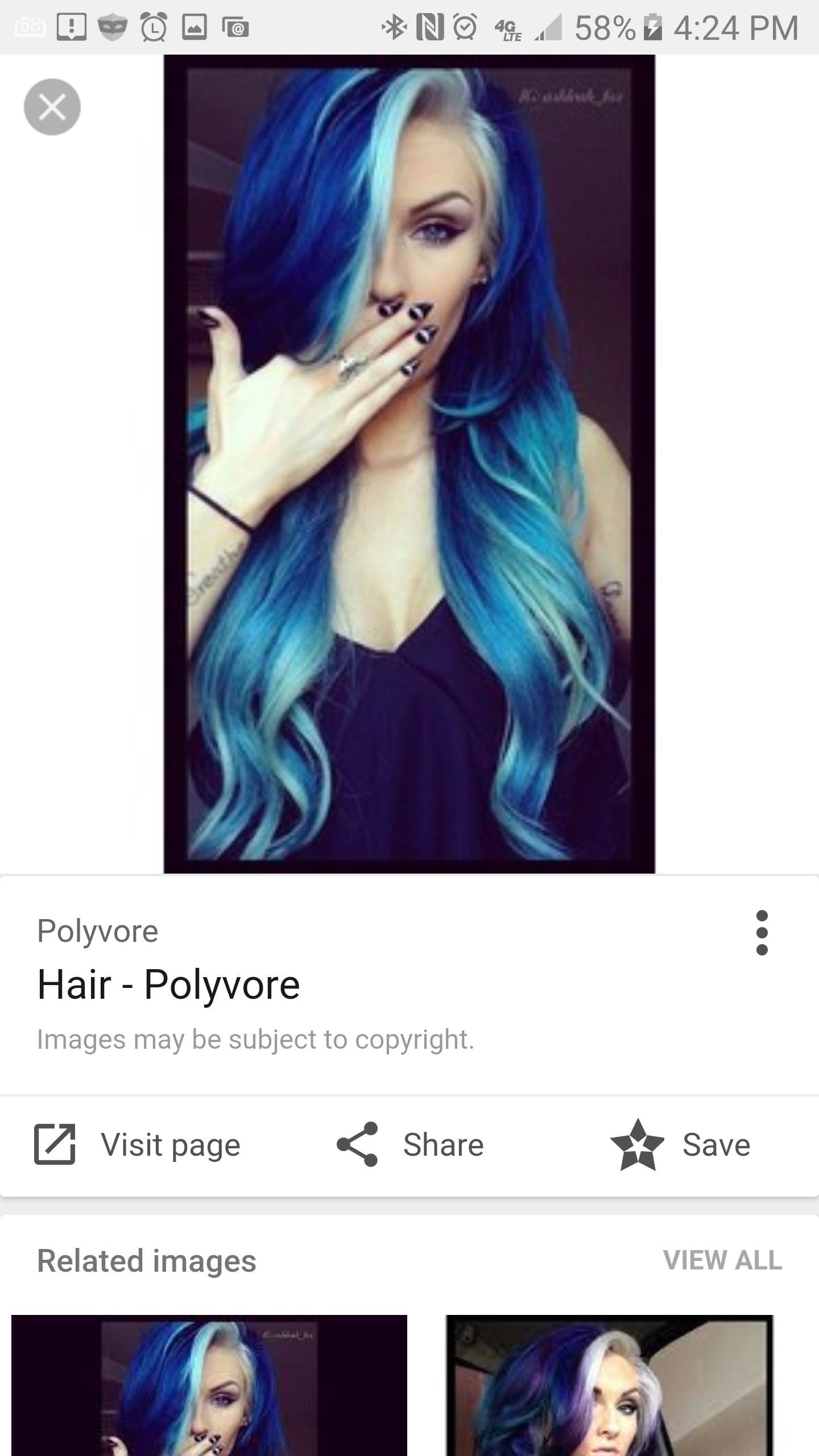Visit the Polyvore page
Screen dimensions: 819x1456
[x=138, y=1144]
